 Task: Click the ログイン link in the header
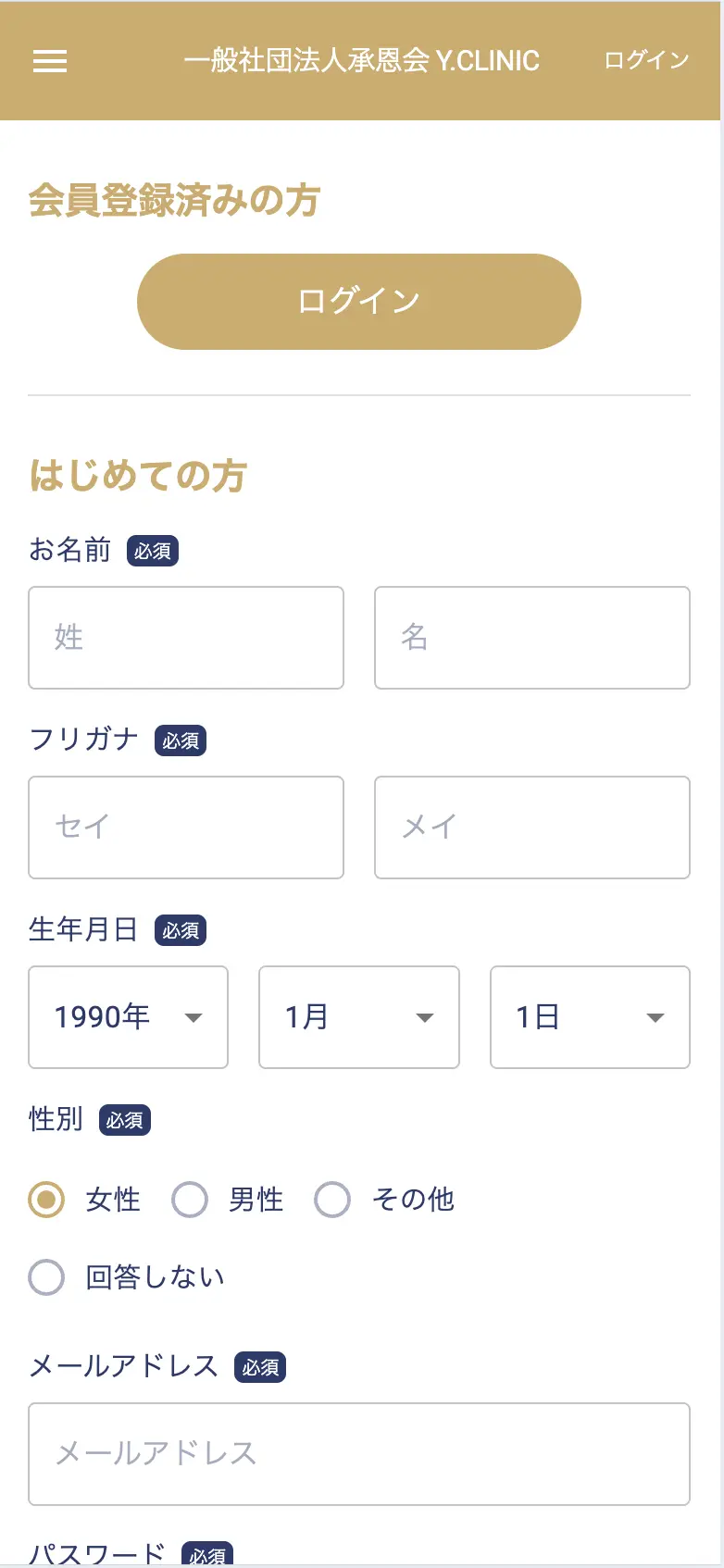click(645, 61)
